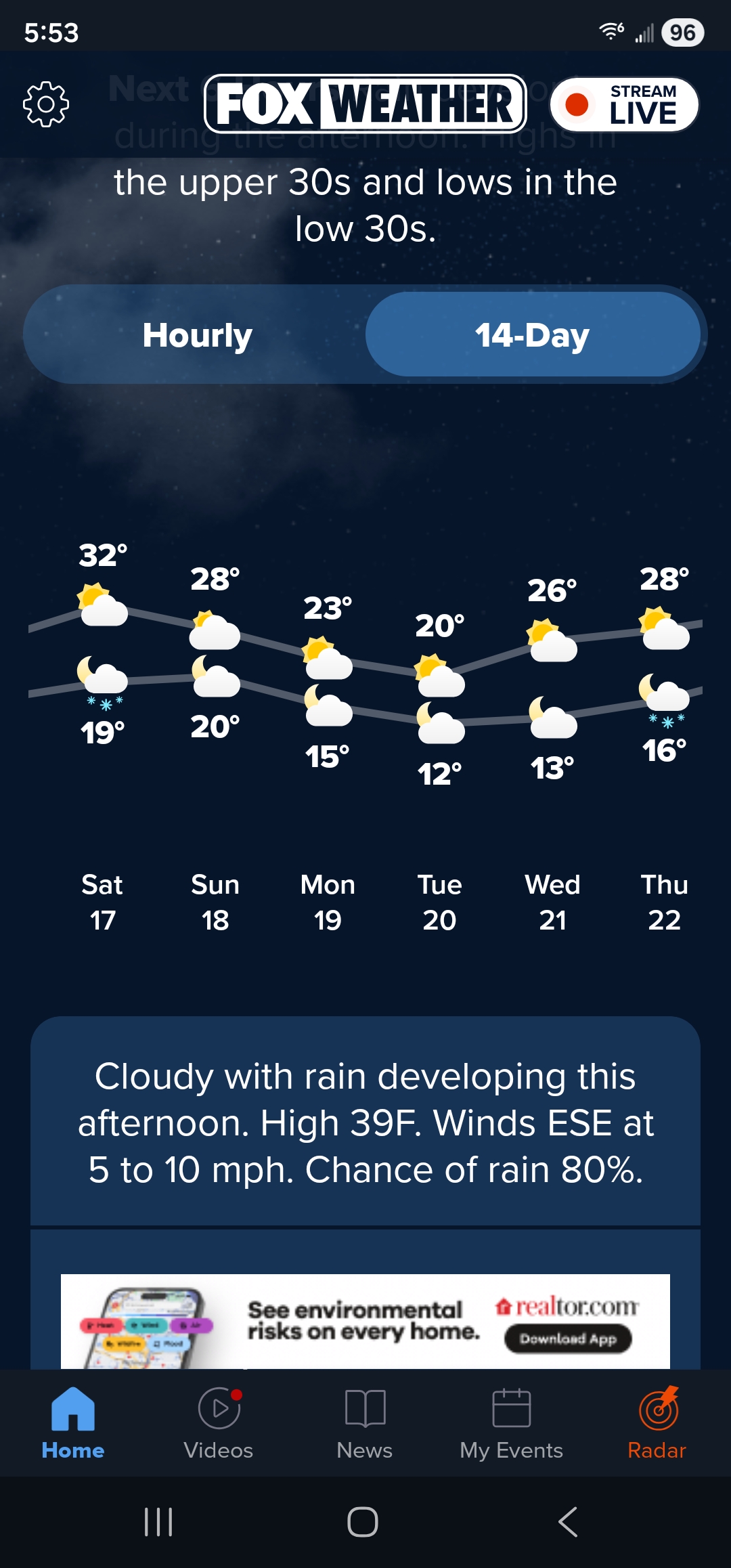Viewport: 731px width, 1568px height.
Task: Start the Stream Live broadcast
Action: pos(624,104)
